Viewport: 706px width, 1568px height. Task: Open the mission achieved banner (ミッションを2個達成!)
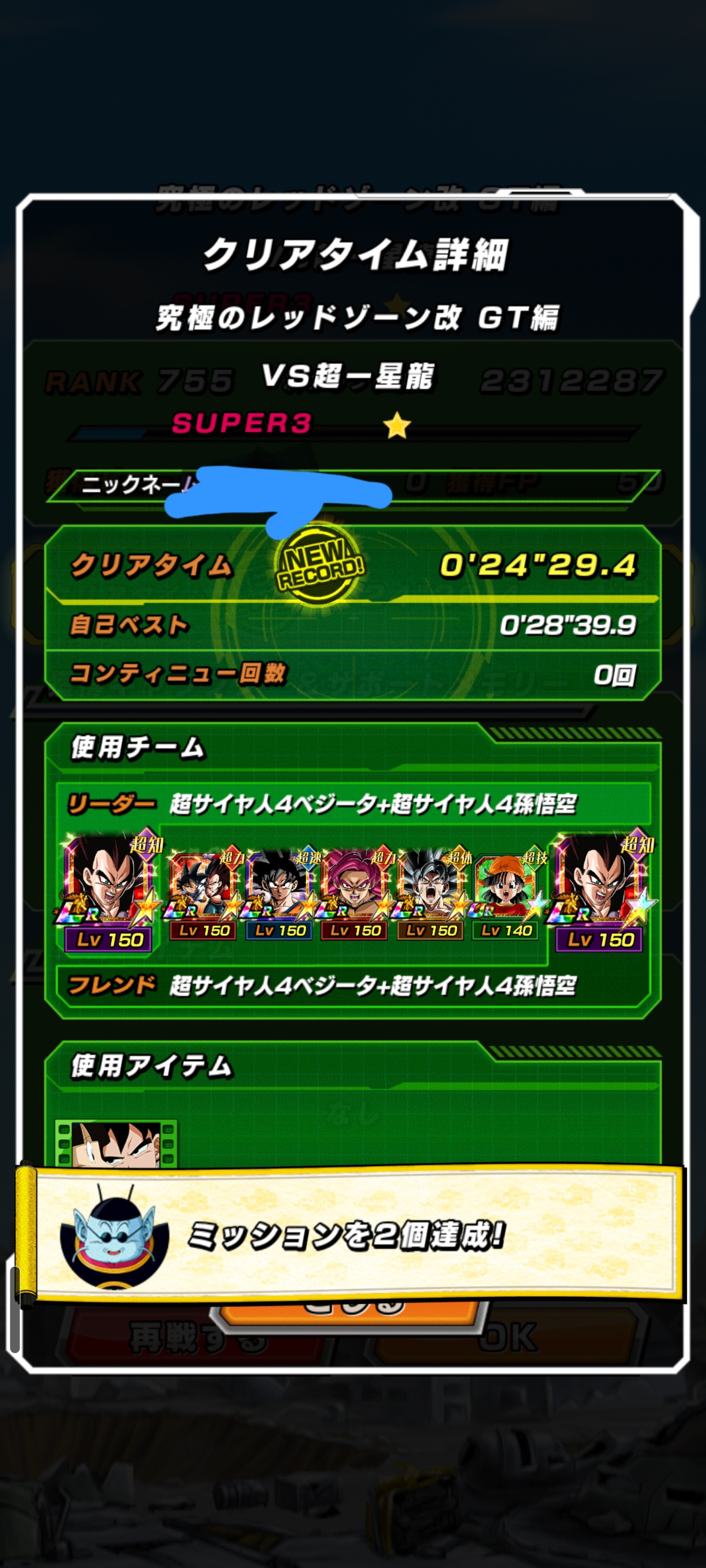[353, 1235]
